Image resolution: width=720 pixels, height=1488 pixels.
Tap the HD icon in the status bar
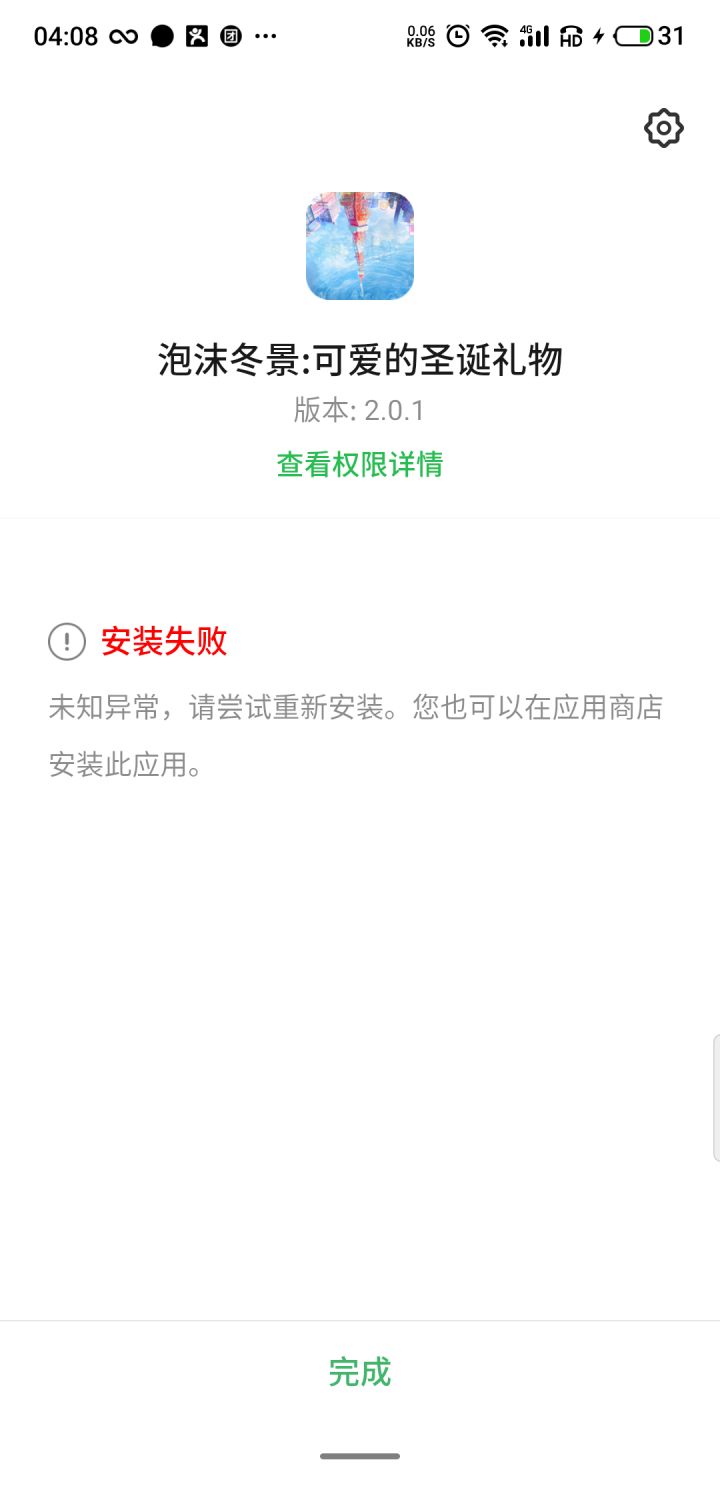(x=571, y=36)
